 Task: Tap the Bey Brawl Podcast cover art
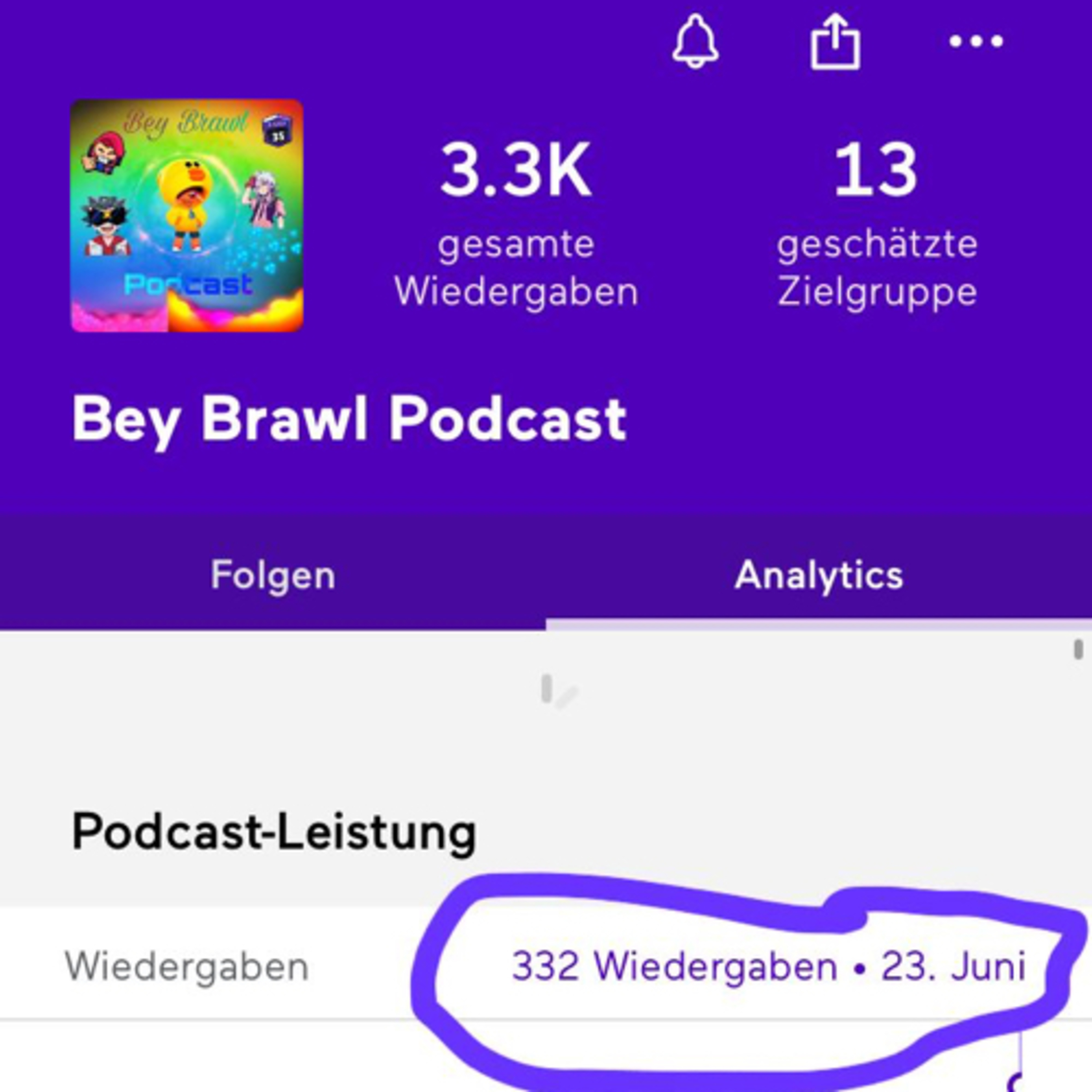[x=187, y=215]
